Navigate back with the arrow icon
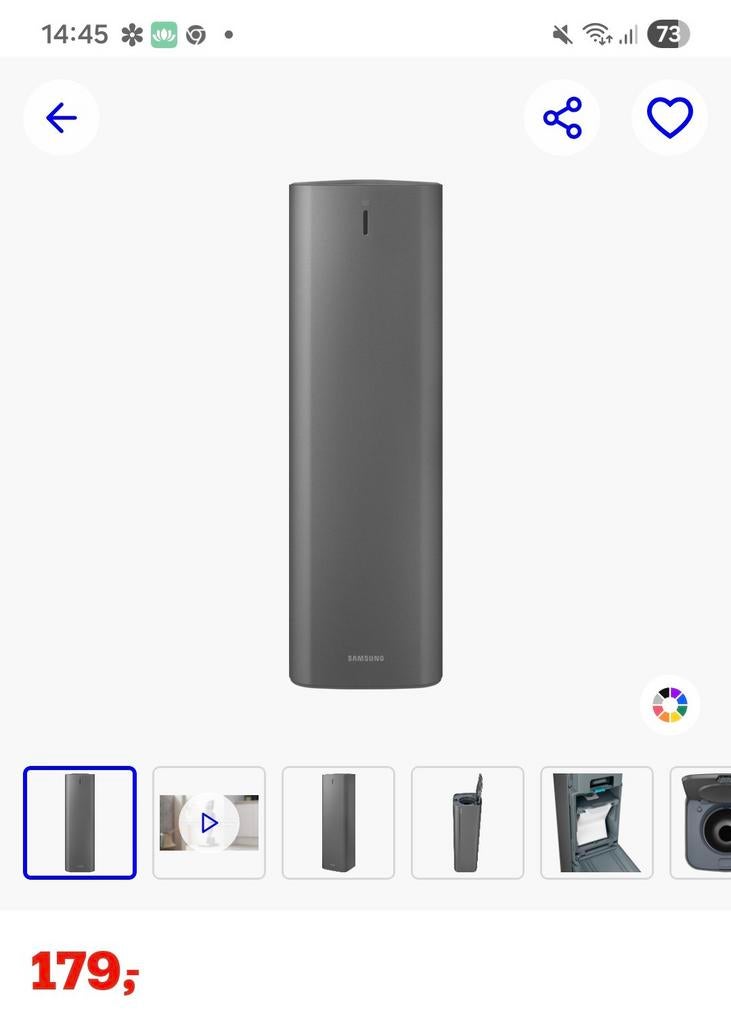The image size is (731, 1024). pyautogui.click(x=61, y=117)
